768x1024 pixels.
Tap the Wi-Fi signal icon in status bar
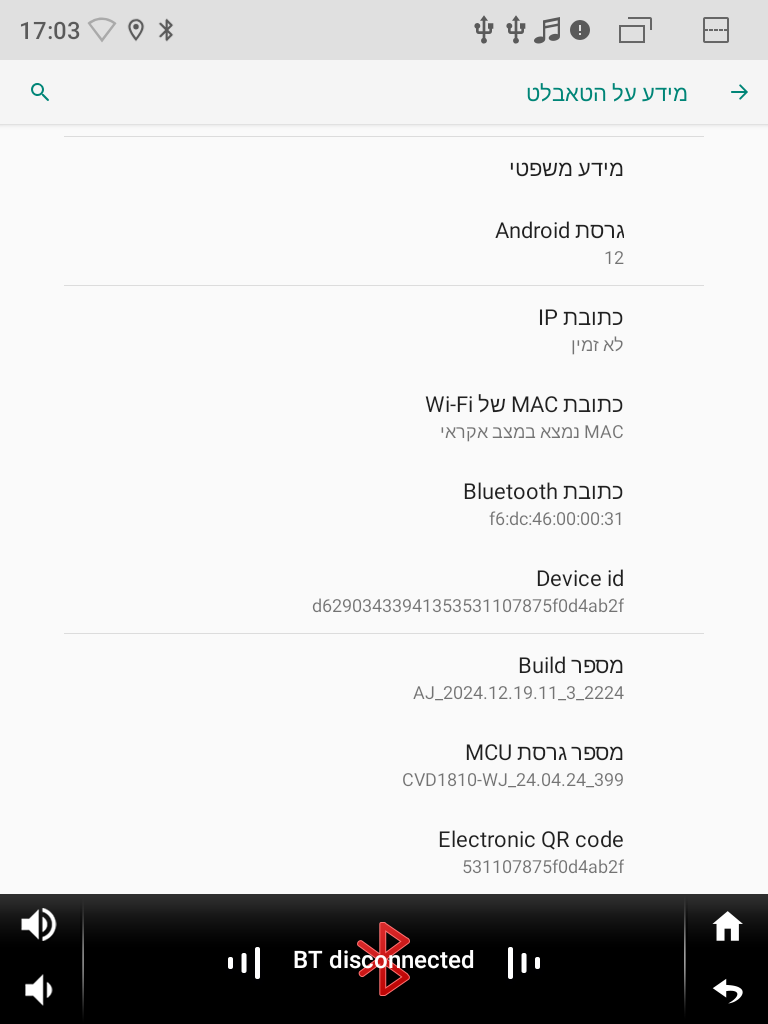click(x=100, y=30)
